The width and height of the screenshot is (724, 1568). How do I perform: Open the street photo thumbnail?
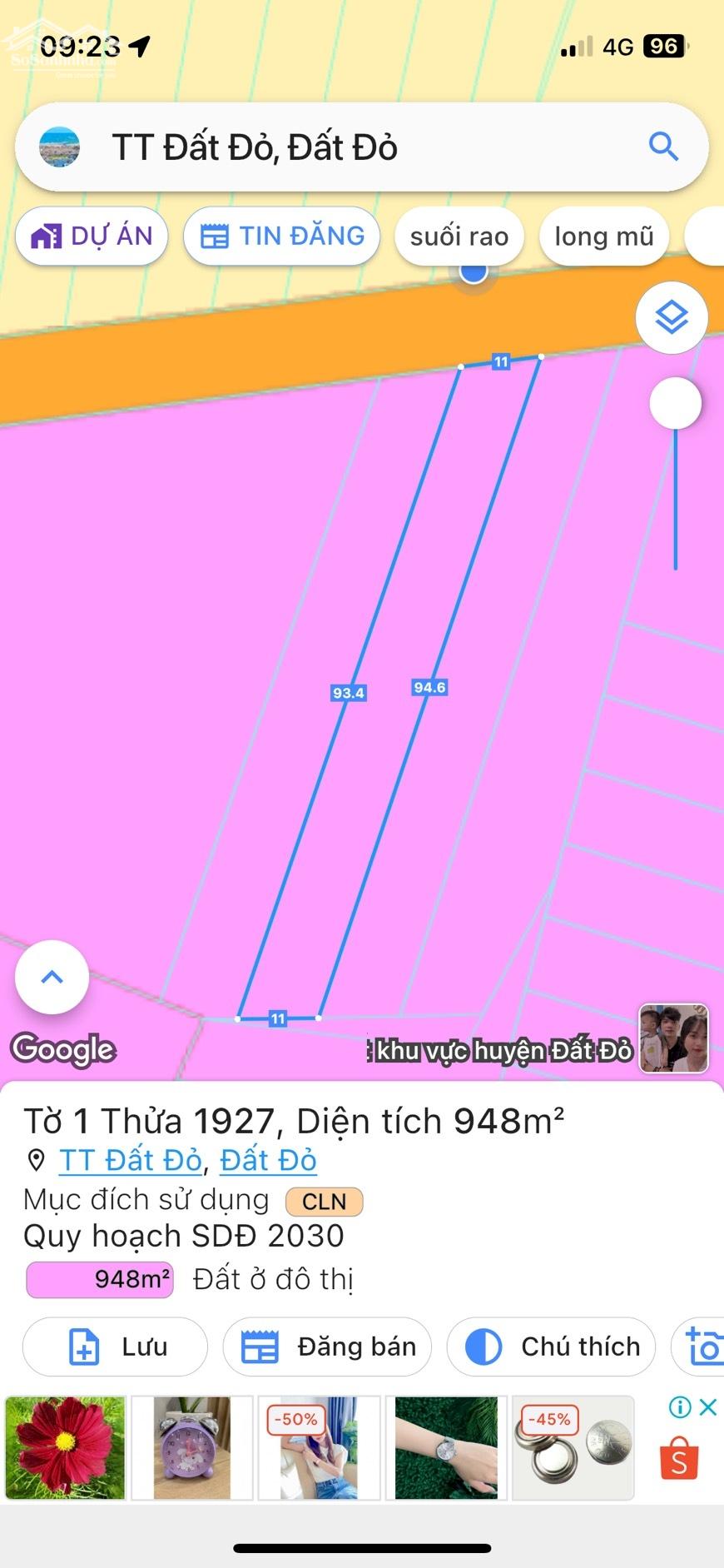coord(673,1038)
